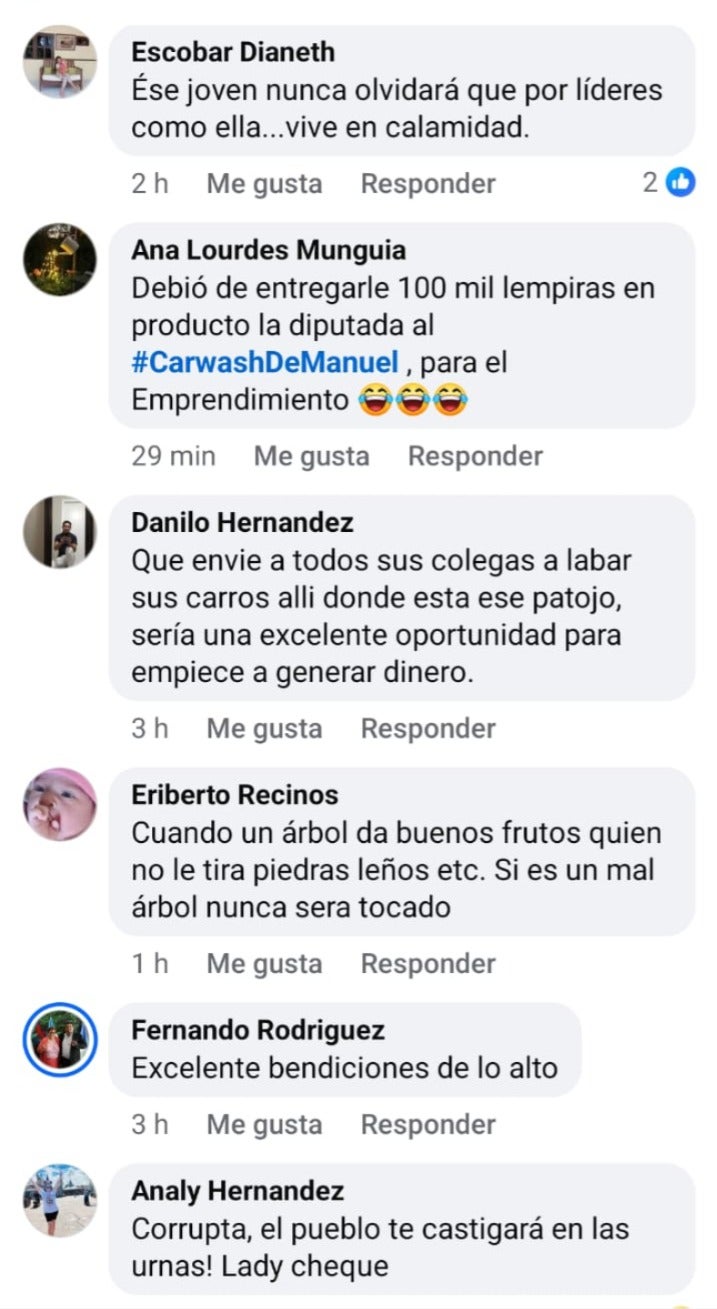View Eriberto Recinos's profile name
The height and width of the screenshot is (1309, 717).
click(234, 795)
